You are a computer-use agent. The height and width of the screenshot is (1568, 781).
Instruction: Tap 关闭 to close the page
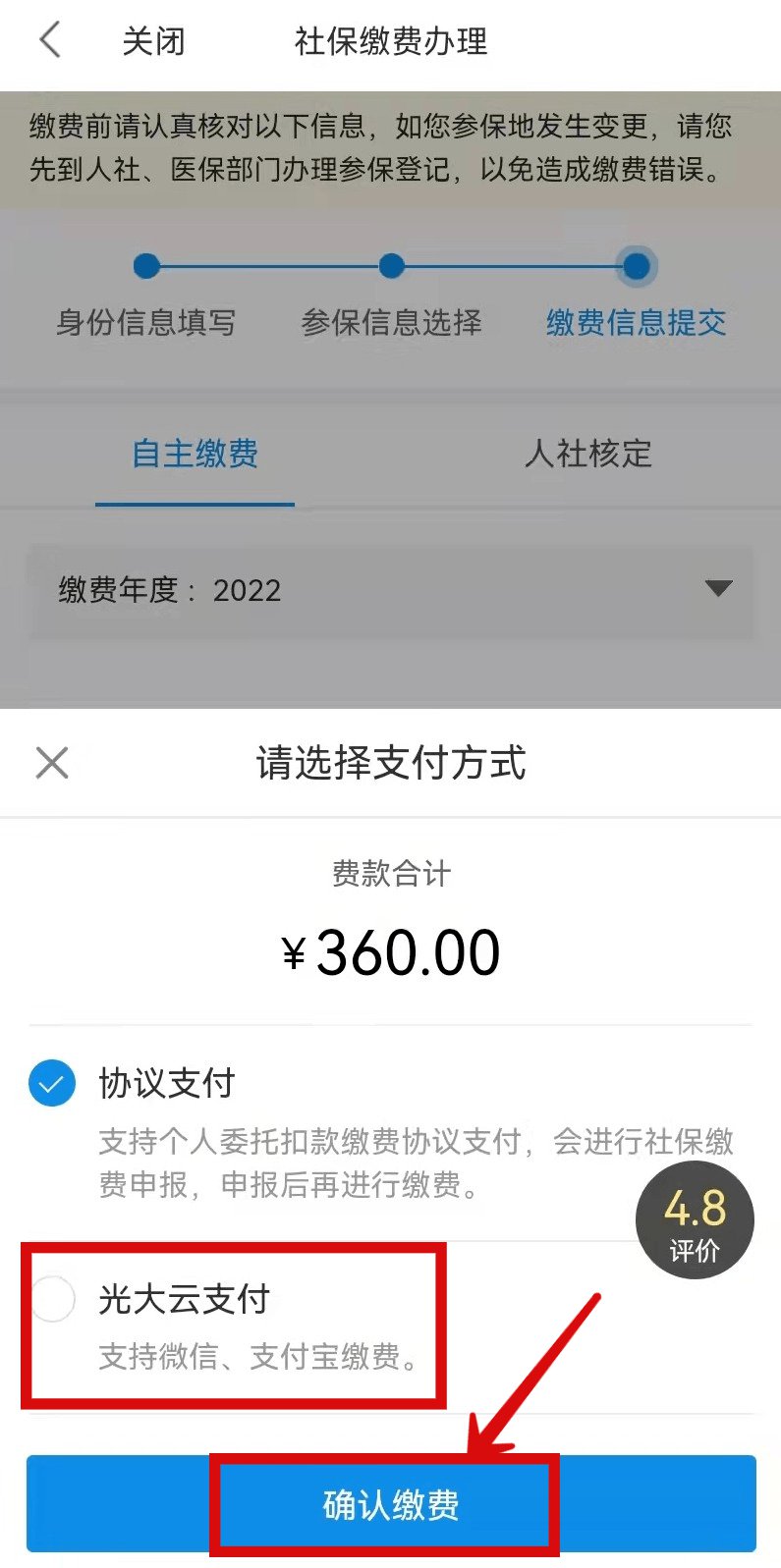[153, 41]
